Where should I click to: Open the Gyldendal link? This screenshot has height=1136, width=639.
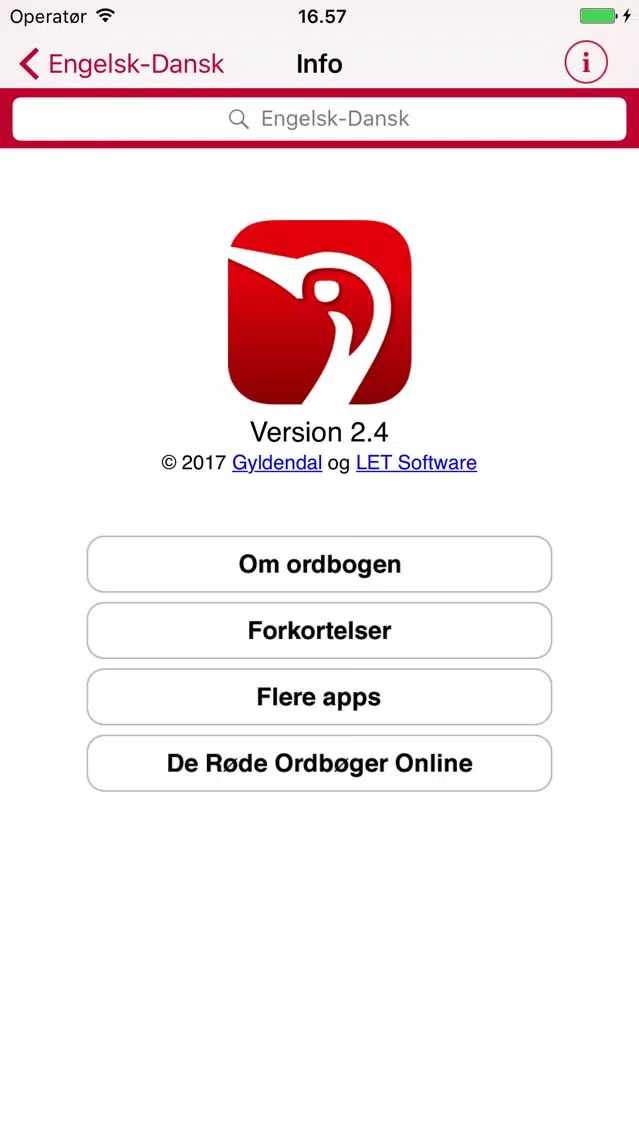tap(277, 462)
